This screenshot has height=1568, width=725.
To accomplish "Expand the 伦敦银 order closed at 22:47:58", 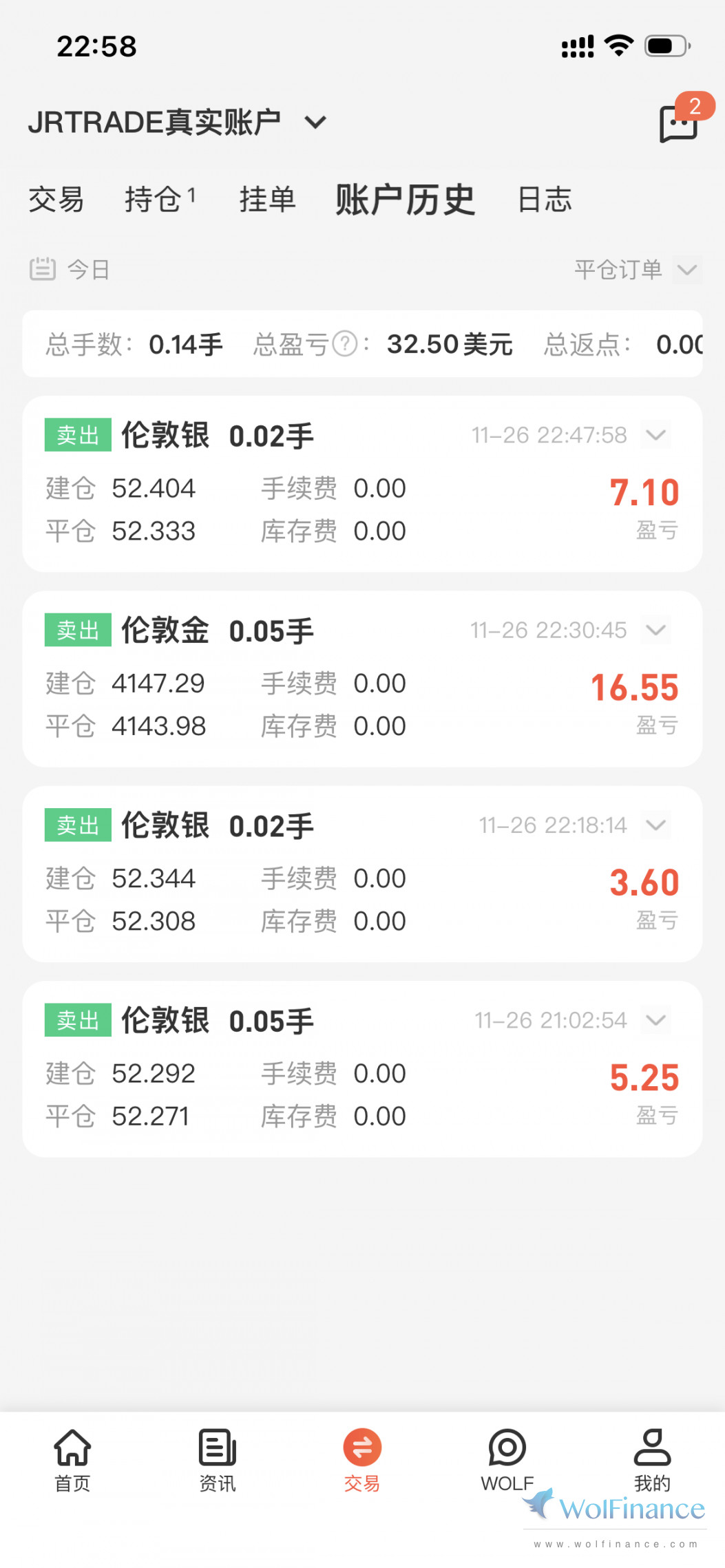I will tap(655, 435).
